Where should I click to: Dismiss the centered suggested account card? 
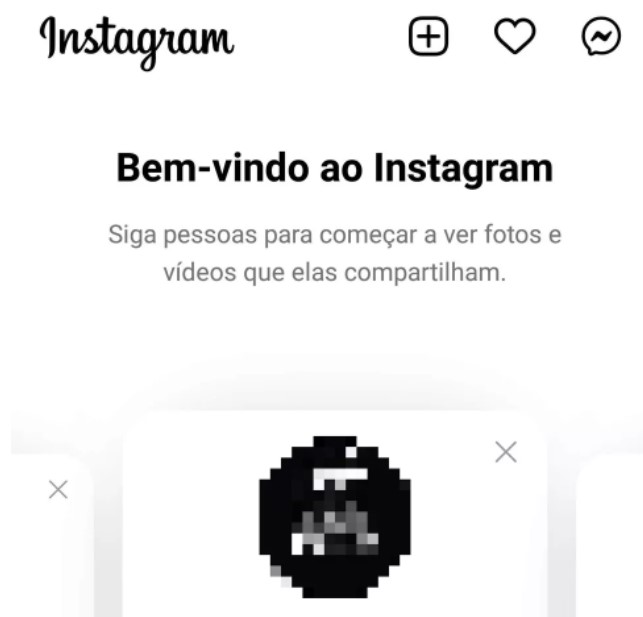[x=507, y=452]
